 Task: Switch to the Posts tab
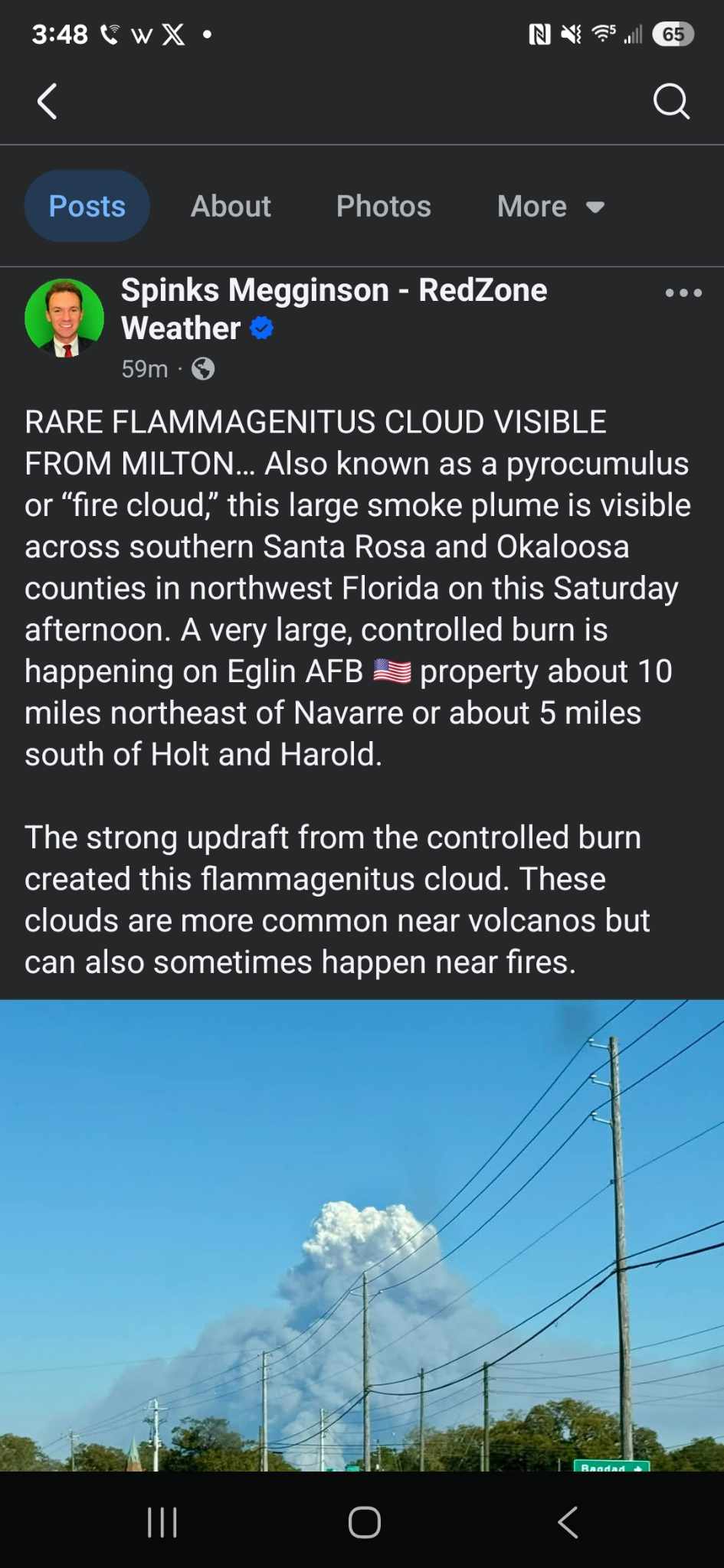[x=87, y=206]
